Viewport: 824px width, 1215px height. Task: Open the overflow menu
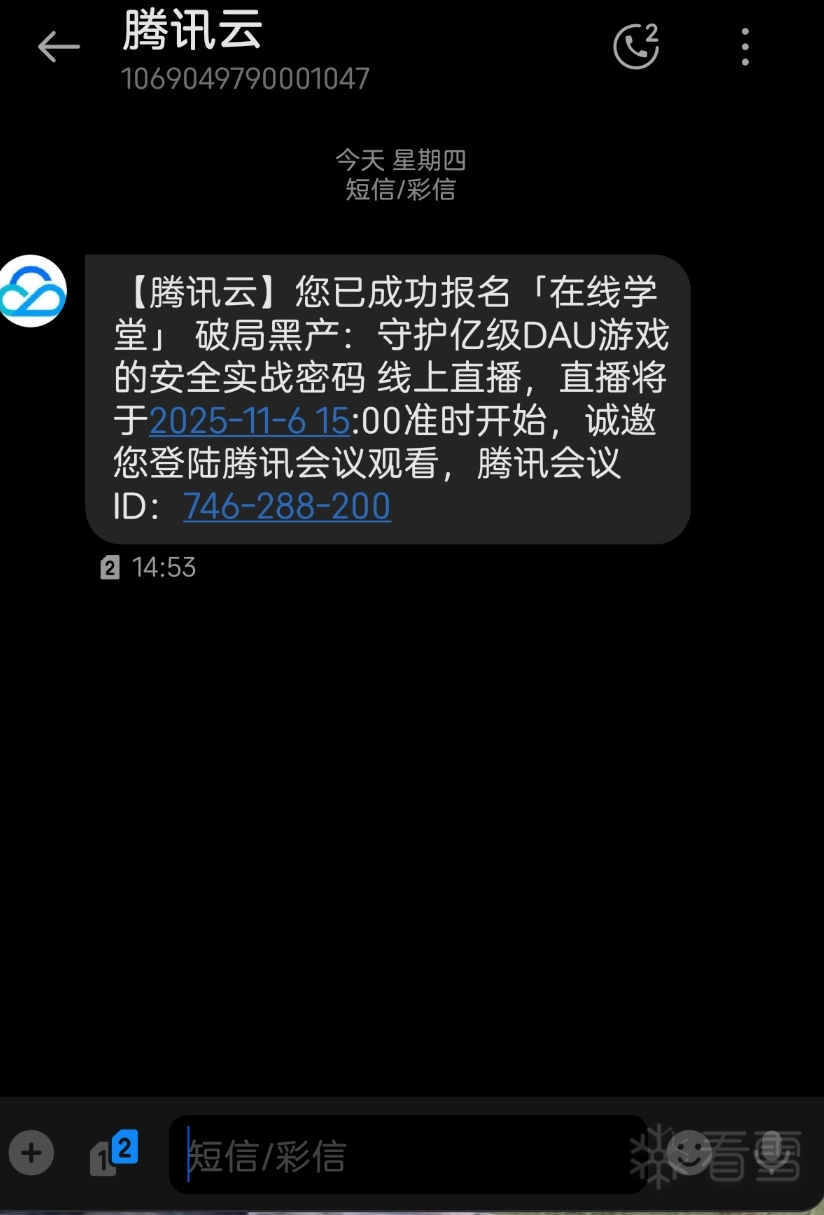pyautogui.click(x=745, y=47)
